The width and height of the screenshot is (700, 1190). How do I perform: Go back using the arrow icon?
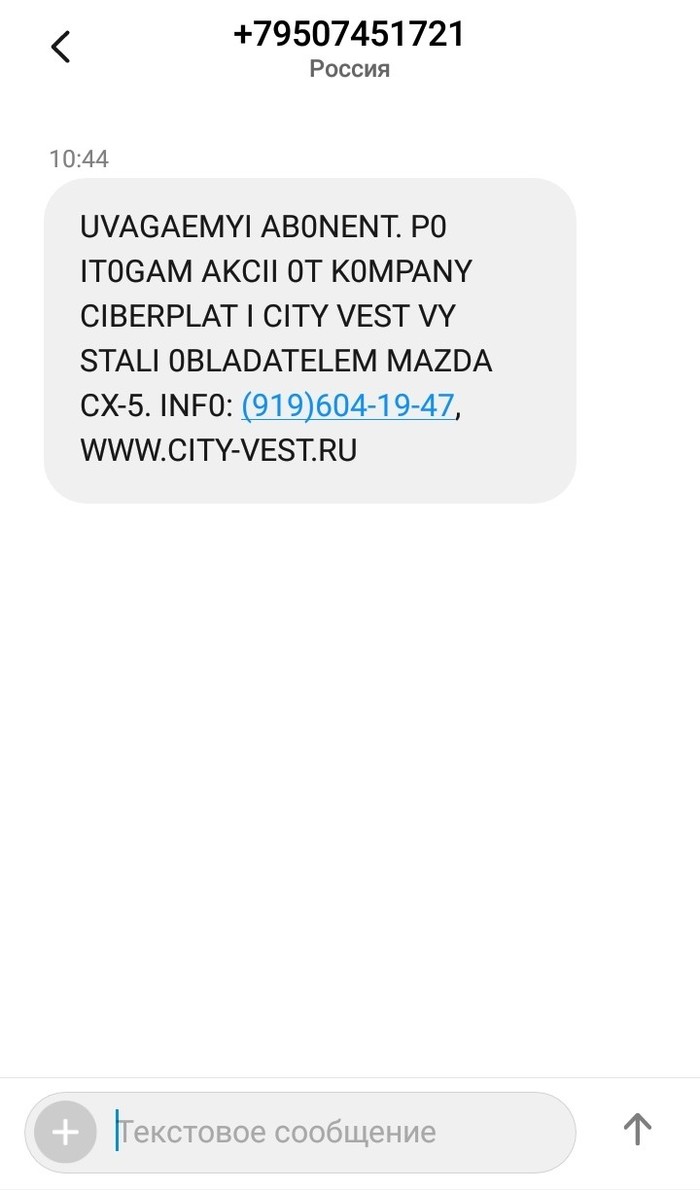[61, 47]
